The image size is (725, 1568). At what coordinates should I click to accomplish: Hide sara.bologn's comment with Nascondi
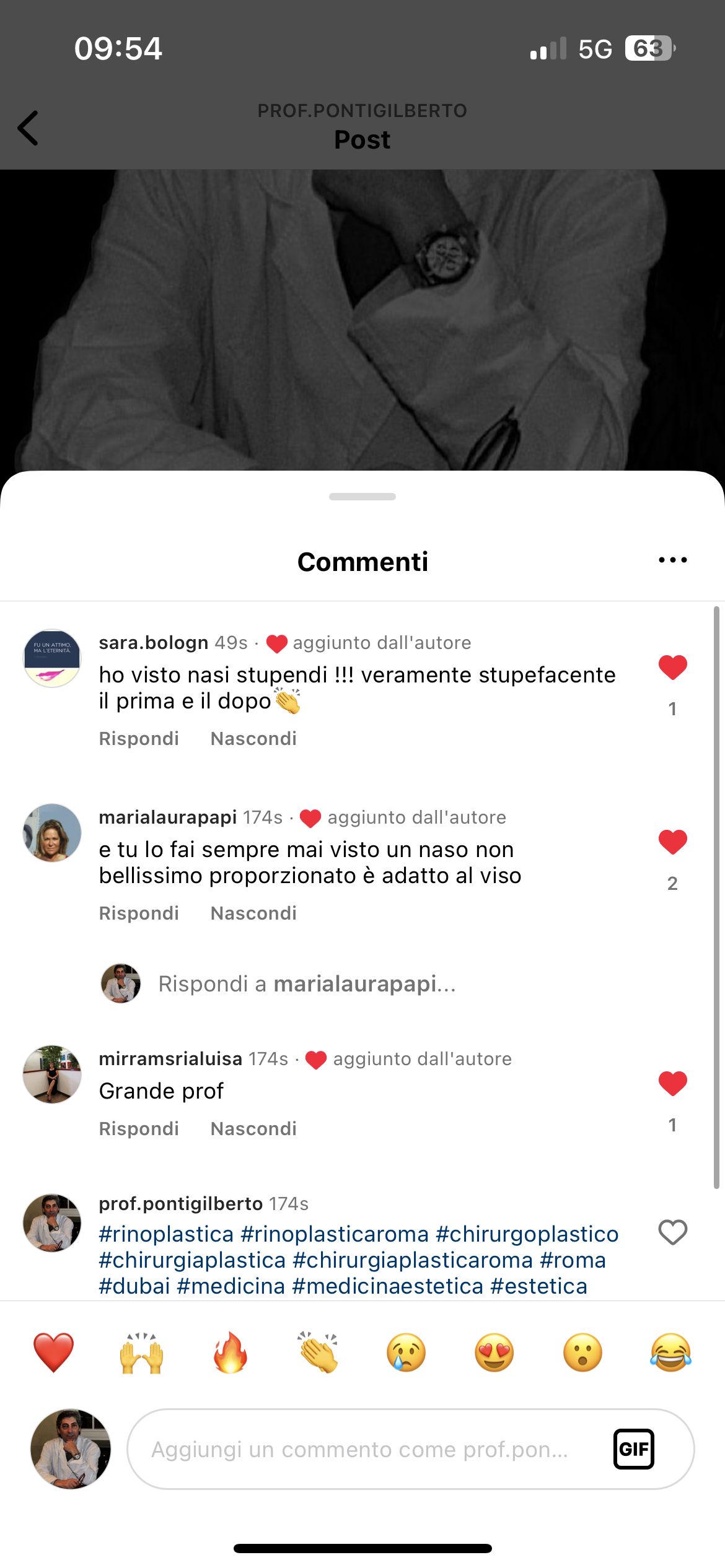[253, 739]
